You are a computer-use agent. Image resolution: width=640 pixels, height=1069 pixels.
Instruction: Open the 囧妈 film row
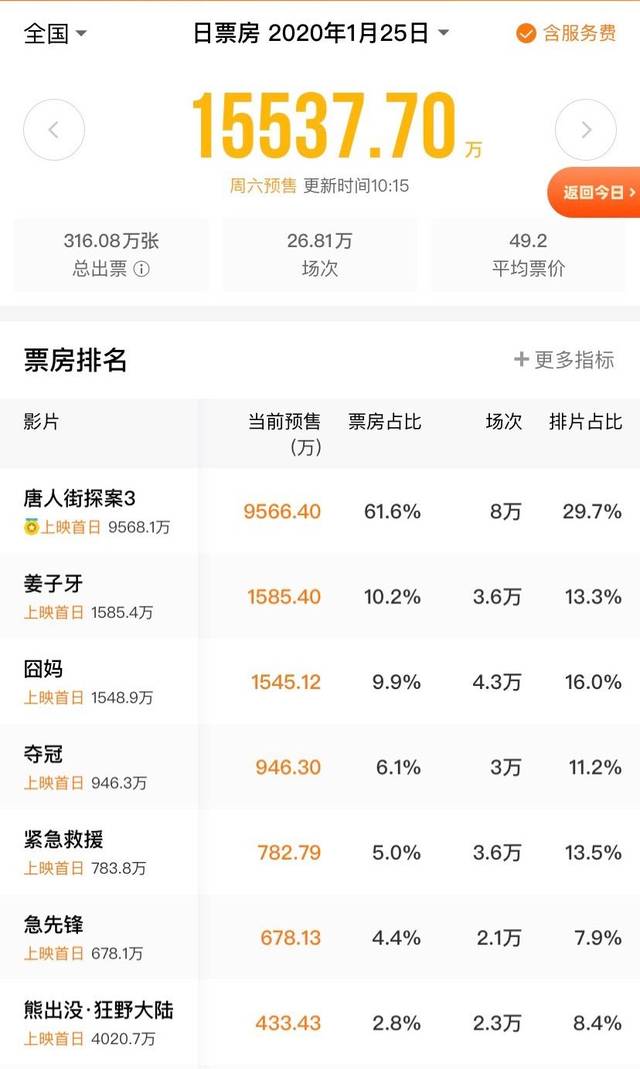(320, 682)
